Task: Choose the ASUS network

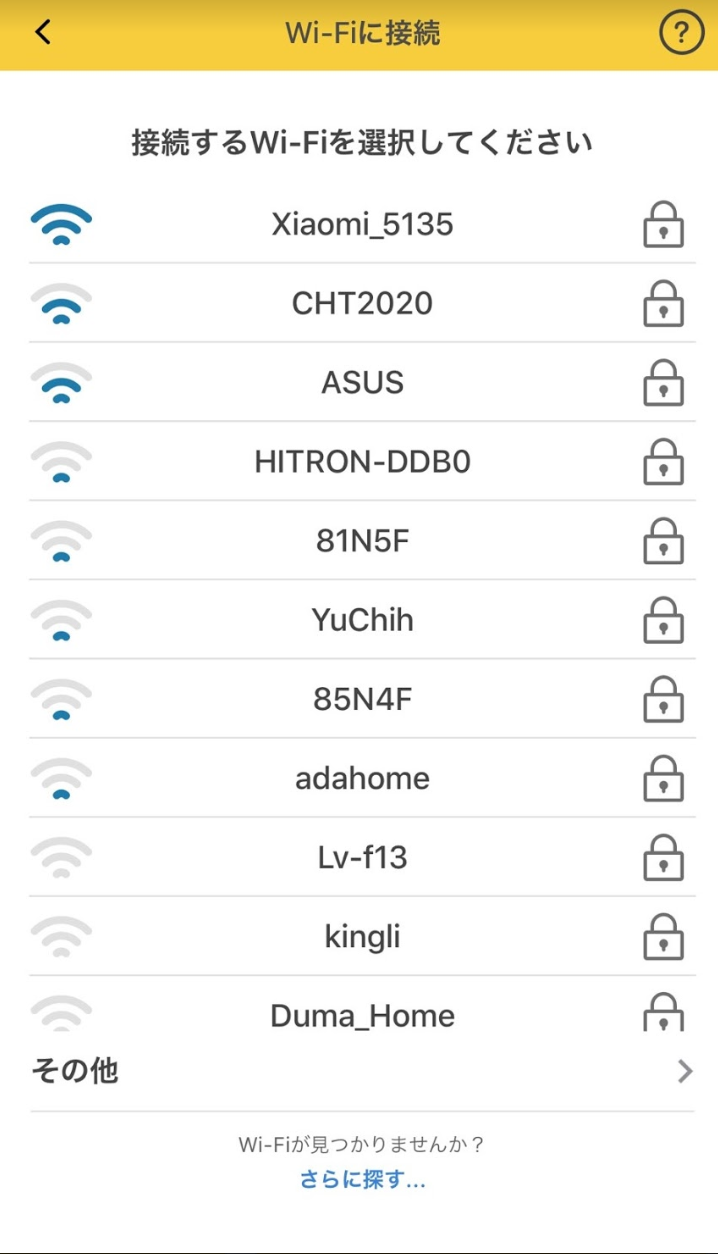Action: pos(362,382)
